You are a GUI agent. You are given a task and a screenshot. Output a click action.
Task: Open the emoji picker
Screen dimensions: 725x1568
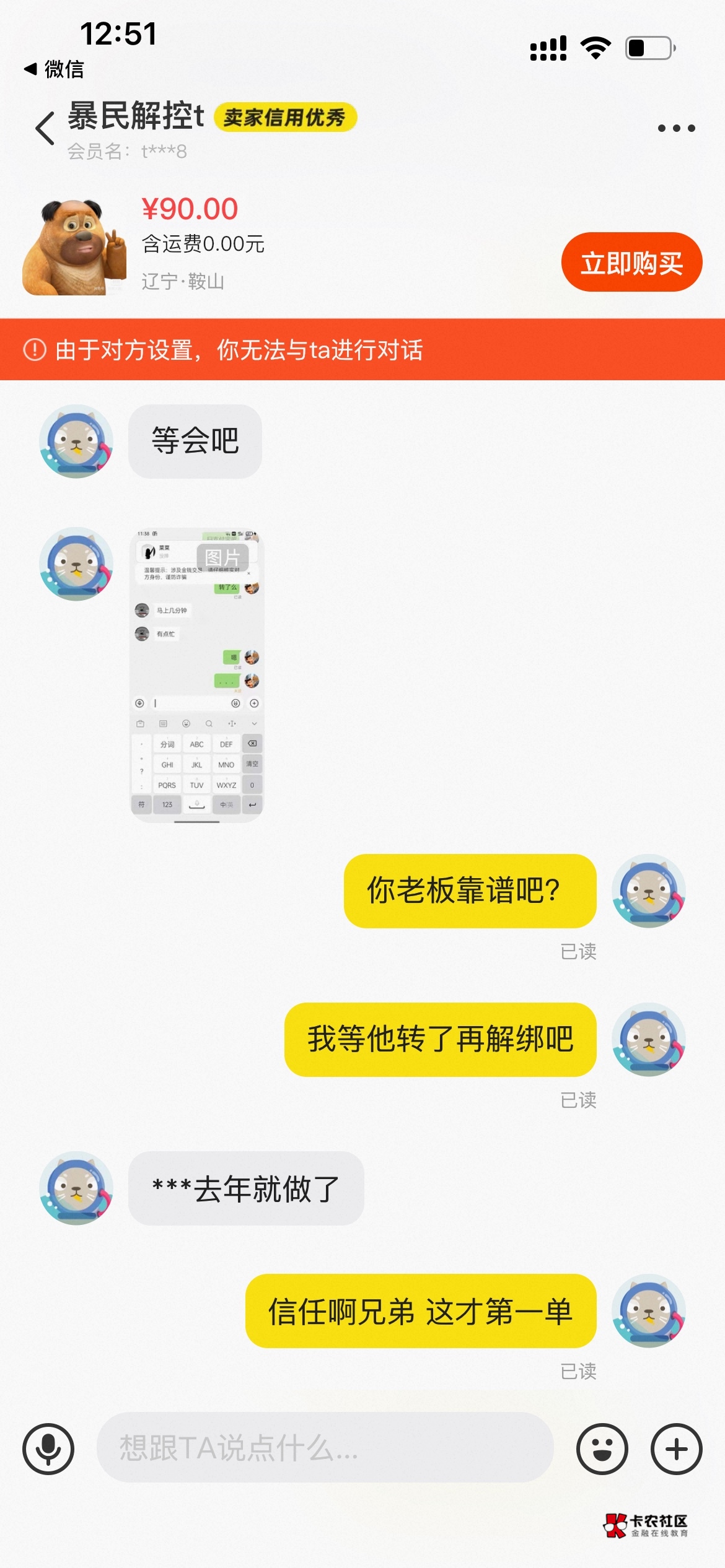[x=602, y=1448]
